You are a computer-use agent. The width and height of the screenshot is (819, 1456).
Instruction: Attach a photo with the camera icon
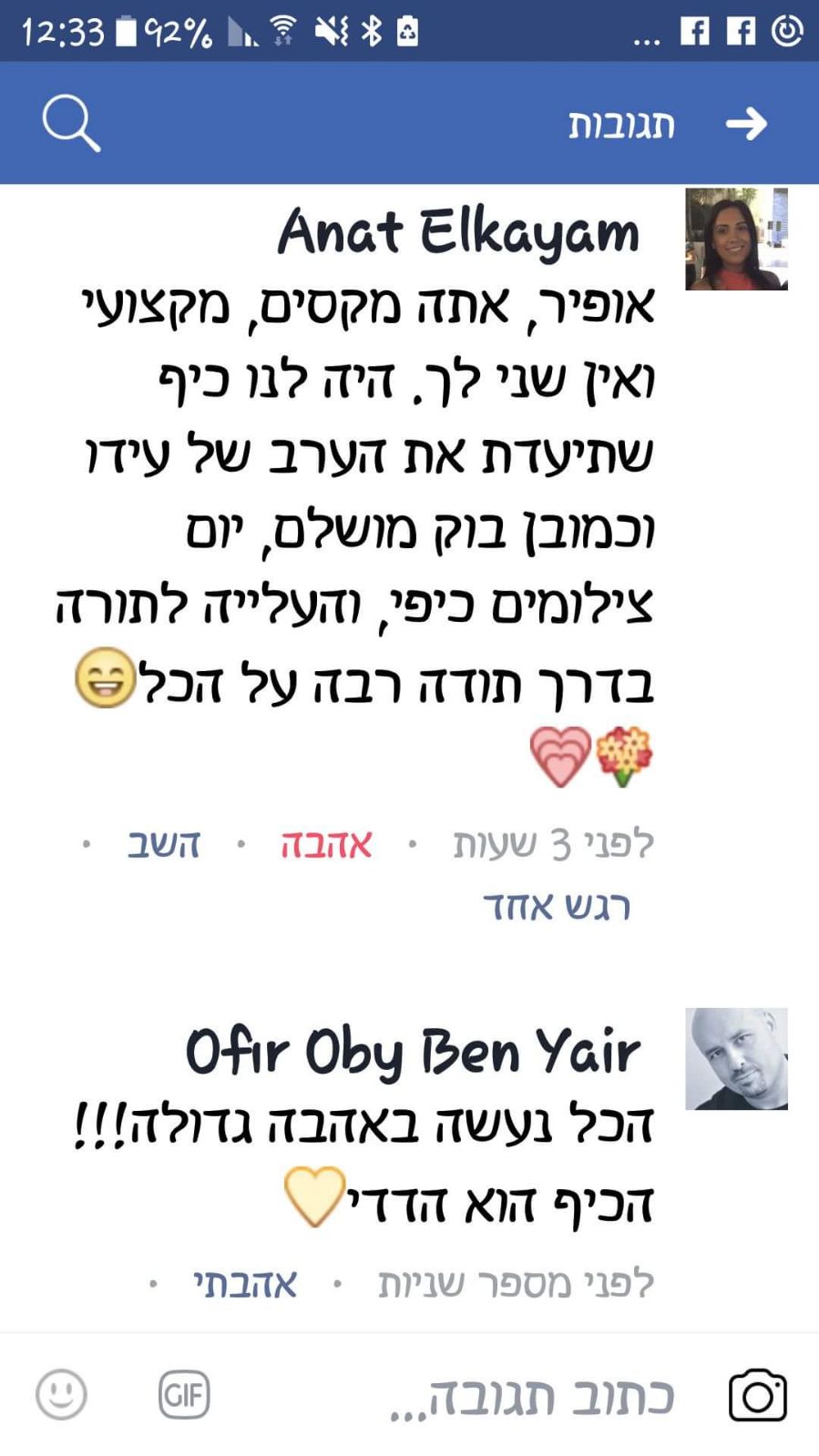tap(757, 1395)
